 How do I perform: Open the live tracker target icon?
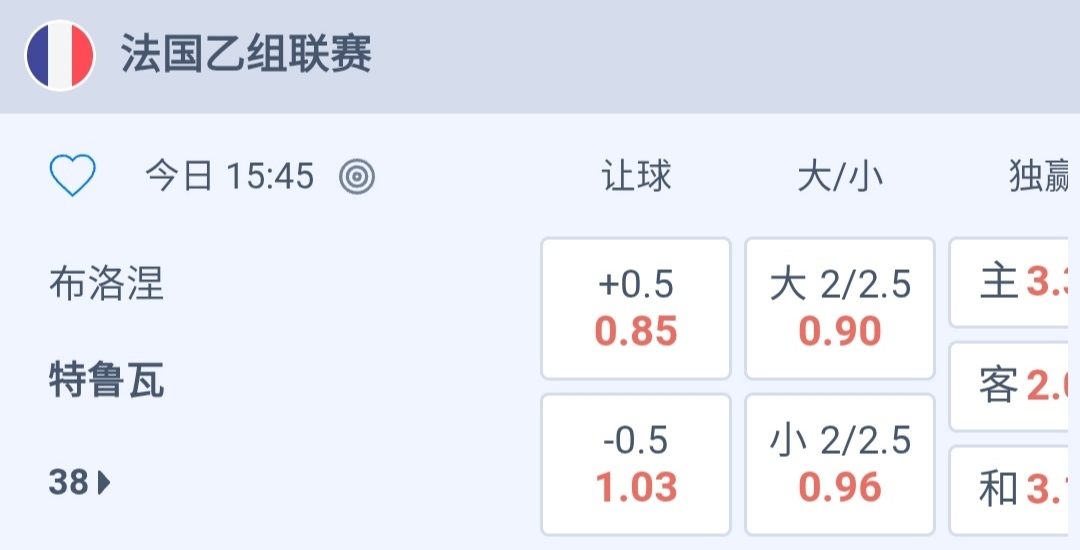[x=357, y=178]
